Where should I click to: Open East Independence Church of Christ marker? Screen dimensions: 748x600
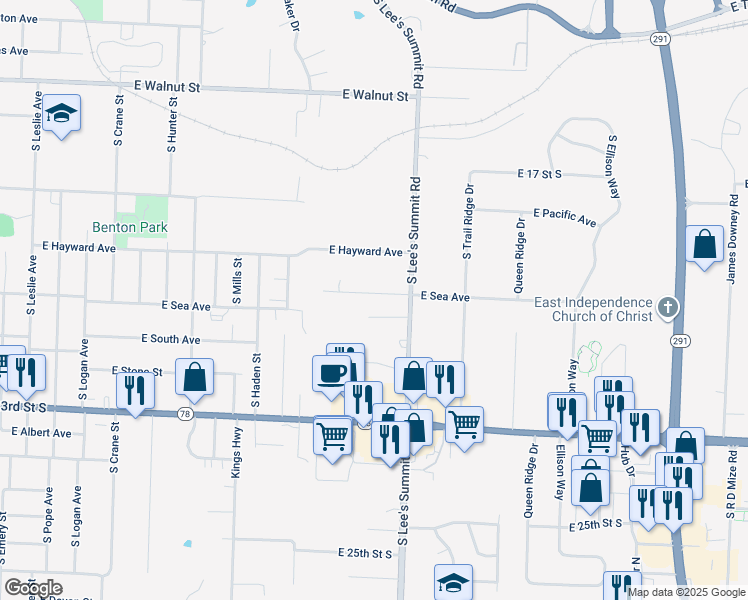[668, 307]
